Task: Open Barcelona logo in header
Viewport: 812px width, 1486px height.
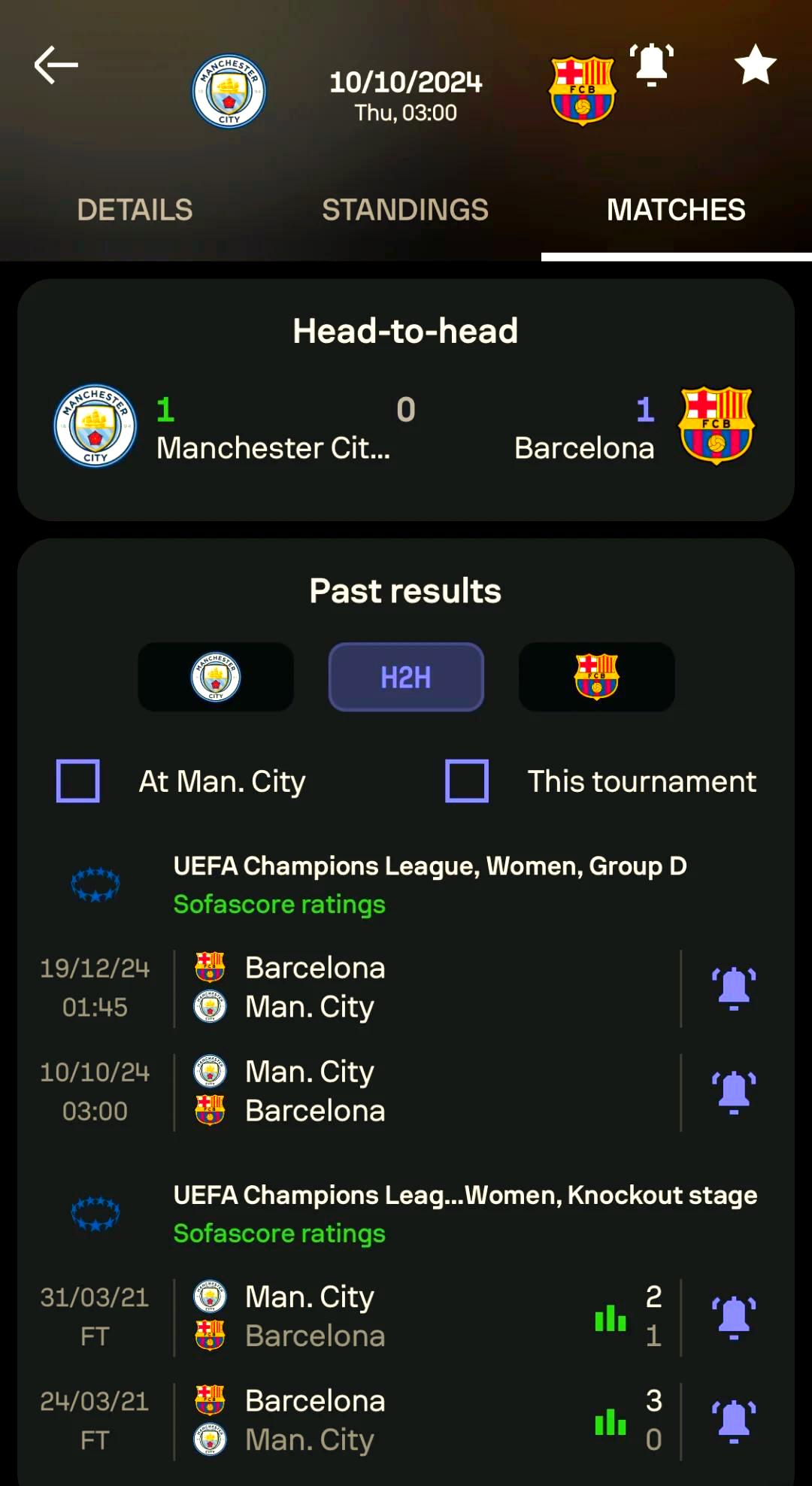Action: point(583,91)
